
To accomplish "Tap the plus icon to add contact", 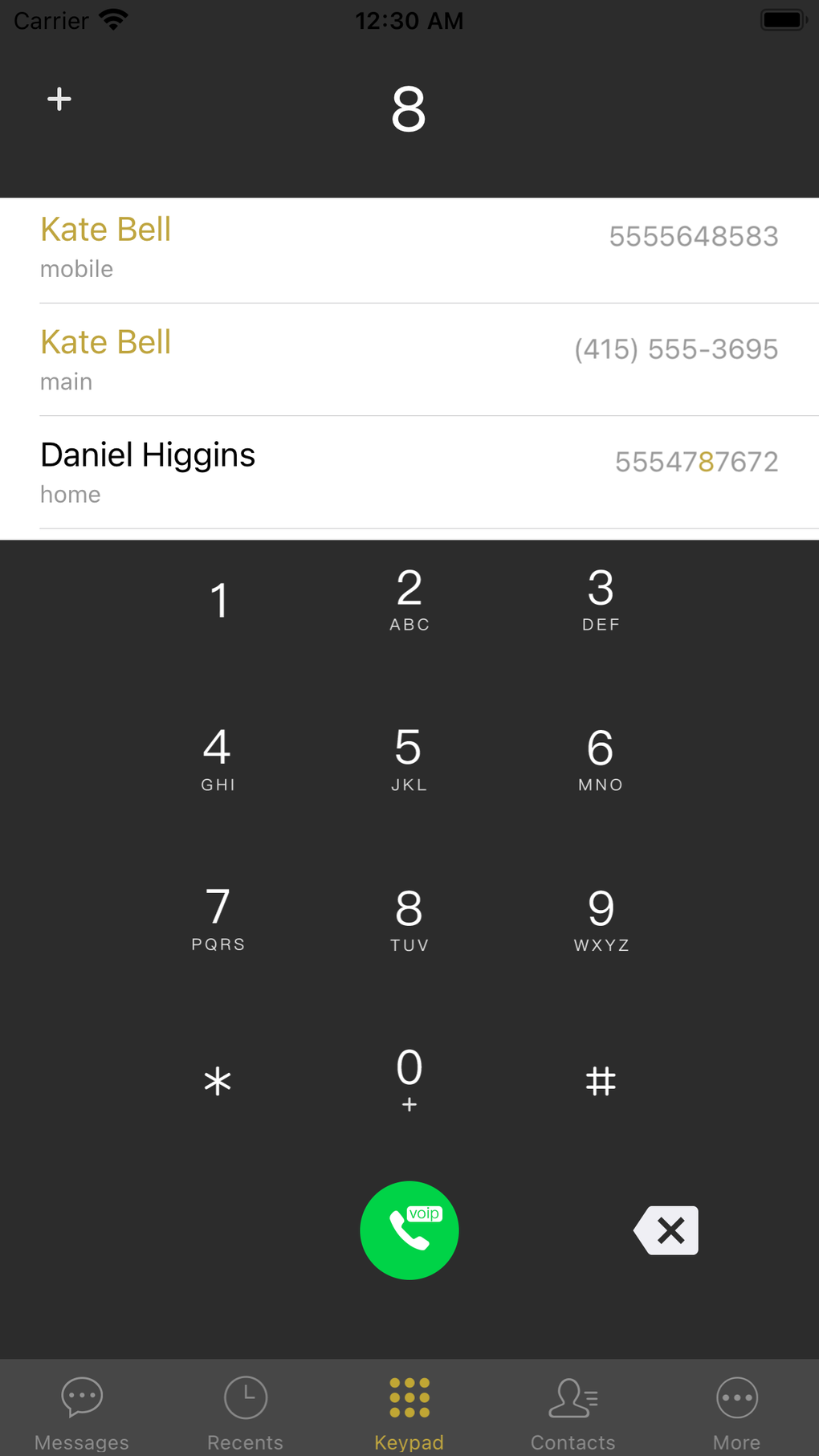I will tap(59, 99).
